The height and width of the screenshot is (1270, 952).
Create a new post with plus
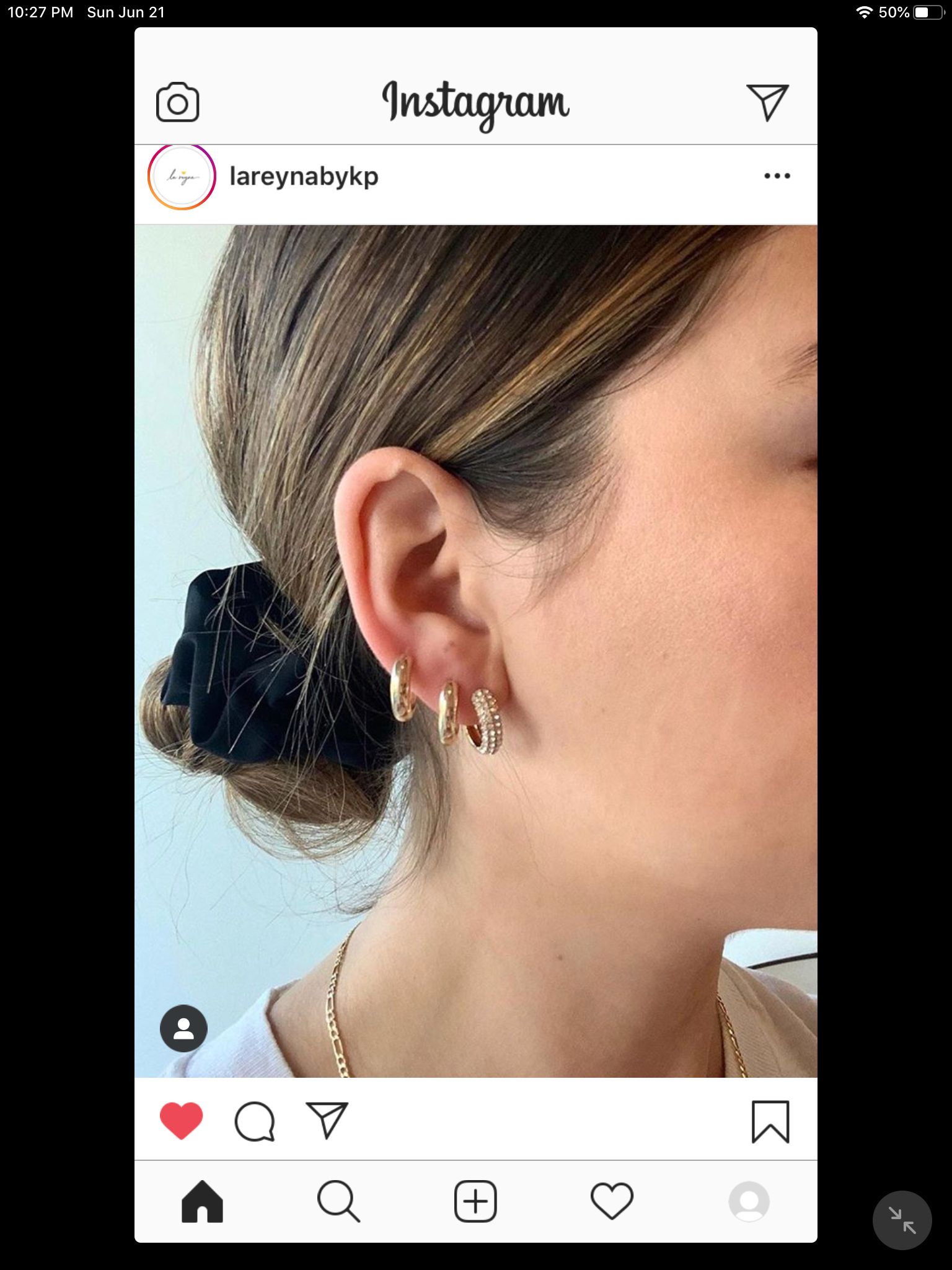tap(475, 1201)
